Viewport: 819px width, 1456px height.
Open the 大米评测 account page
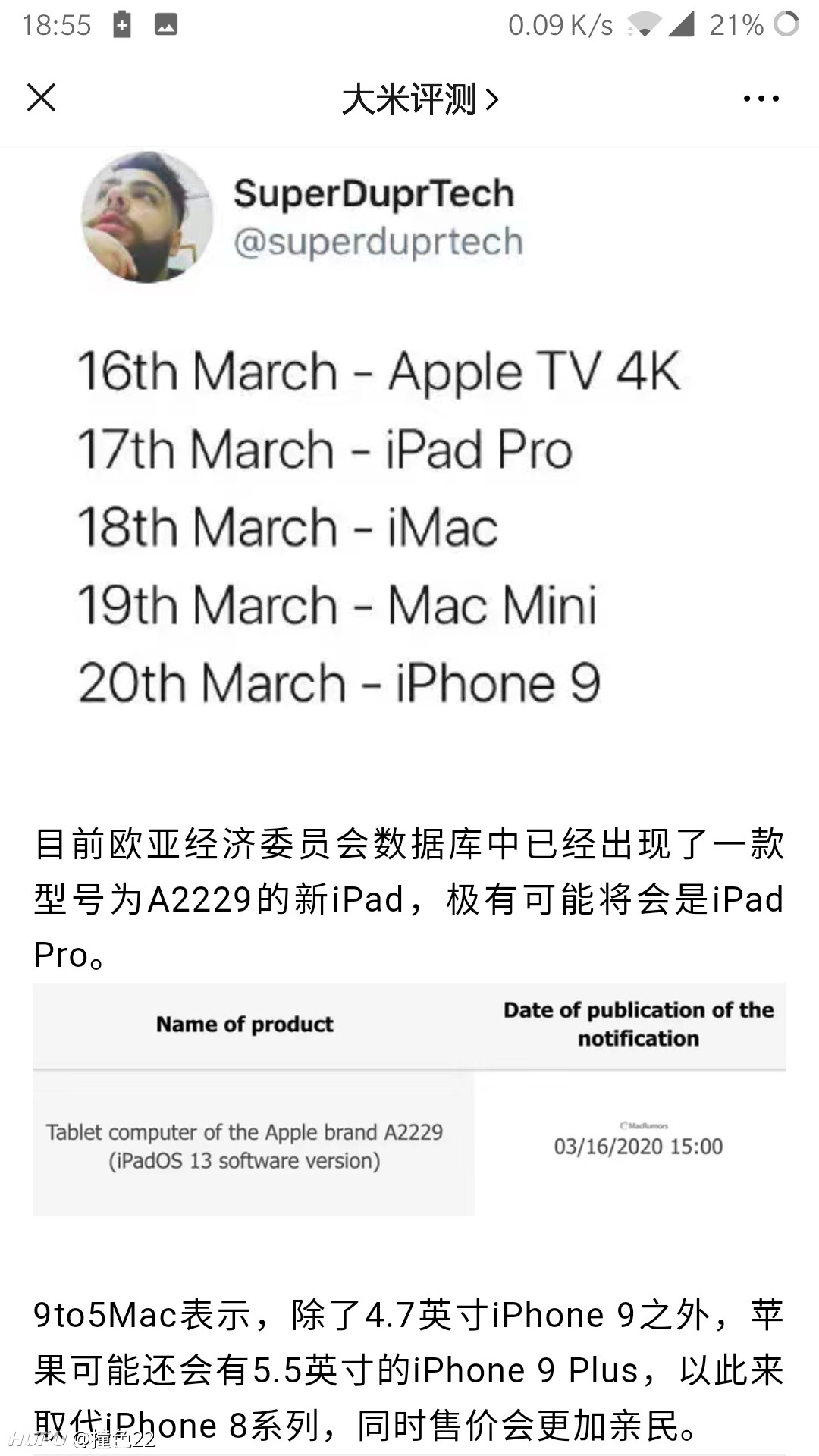pos(420,99)
